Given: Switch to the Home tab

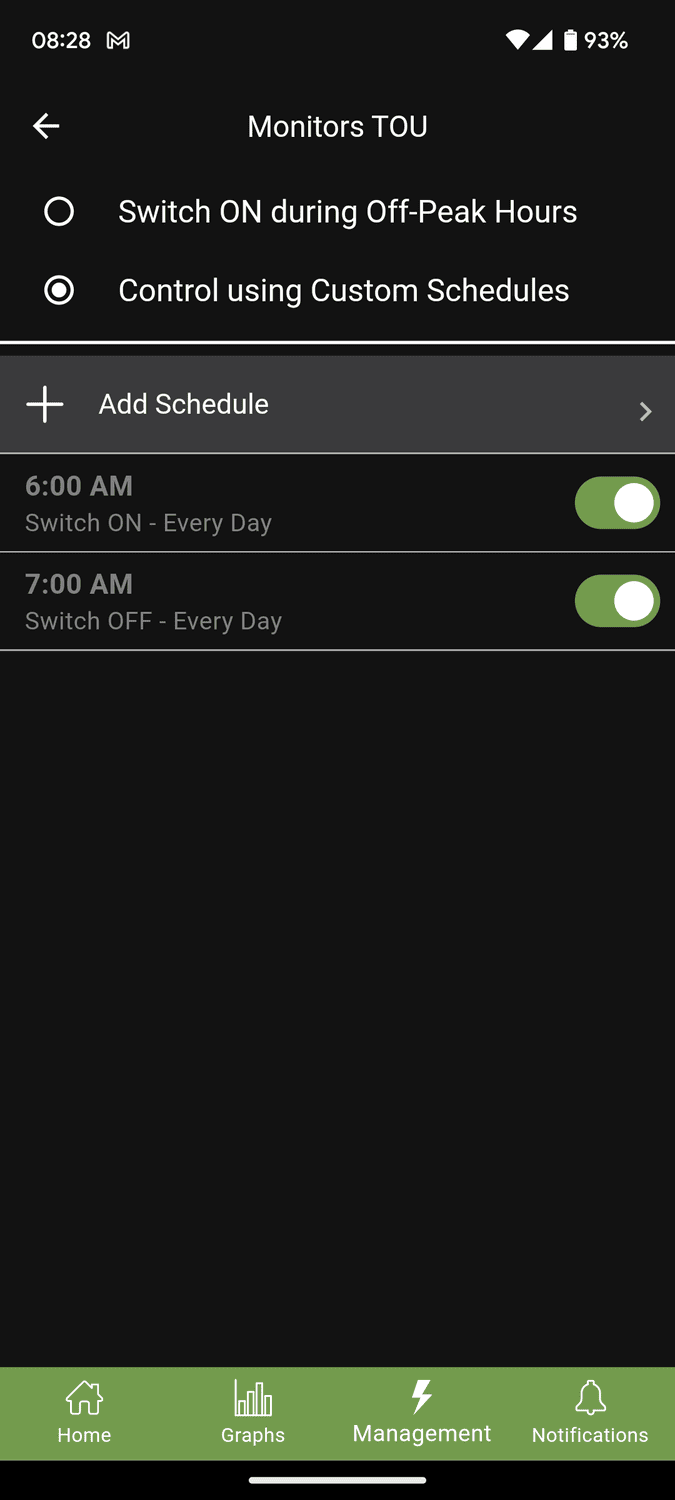Looking at the screenshot, I should point(84,1412).
